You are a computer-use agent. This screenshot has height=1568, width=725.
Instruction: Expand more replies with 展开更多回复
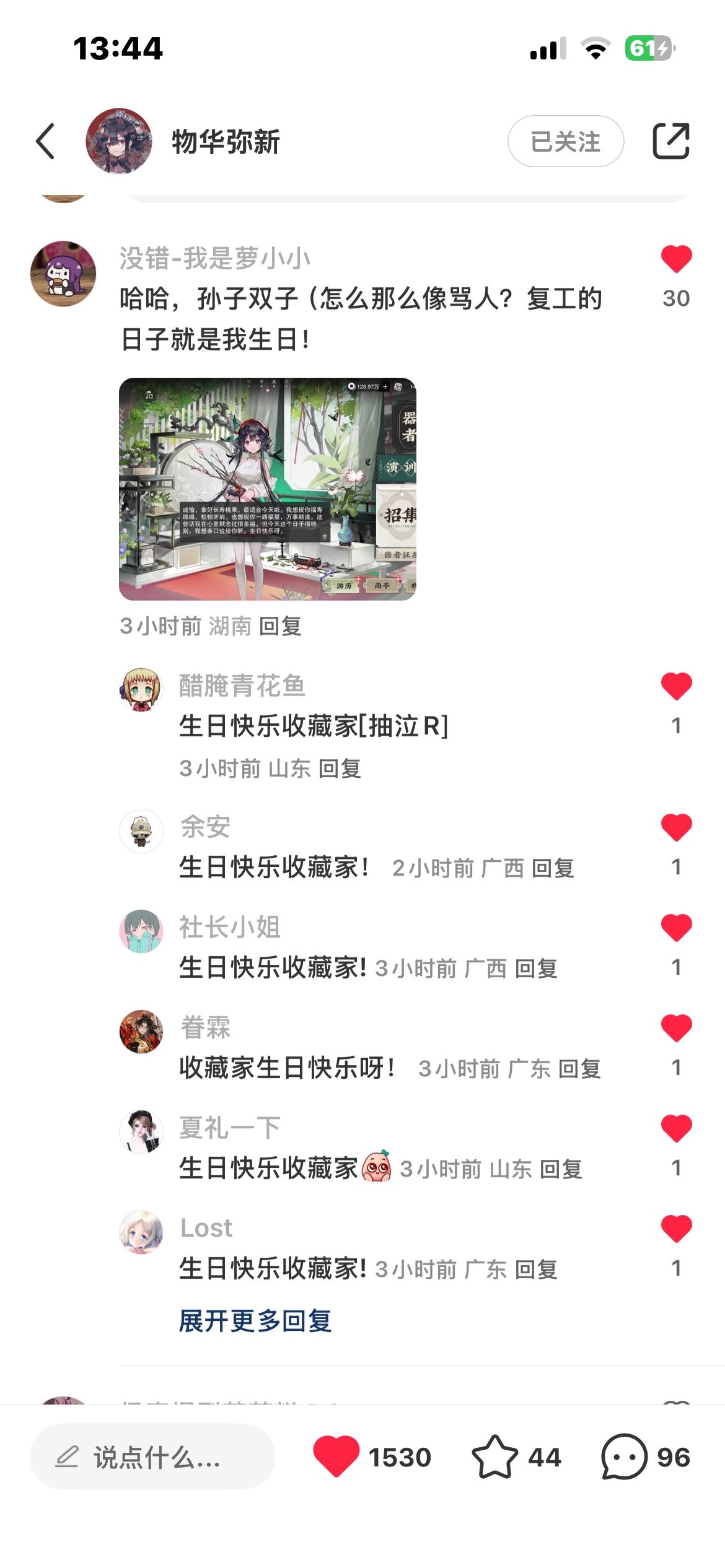click(x=255, y=1321)
